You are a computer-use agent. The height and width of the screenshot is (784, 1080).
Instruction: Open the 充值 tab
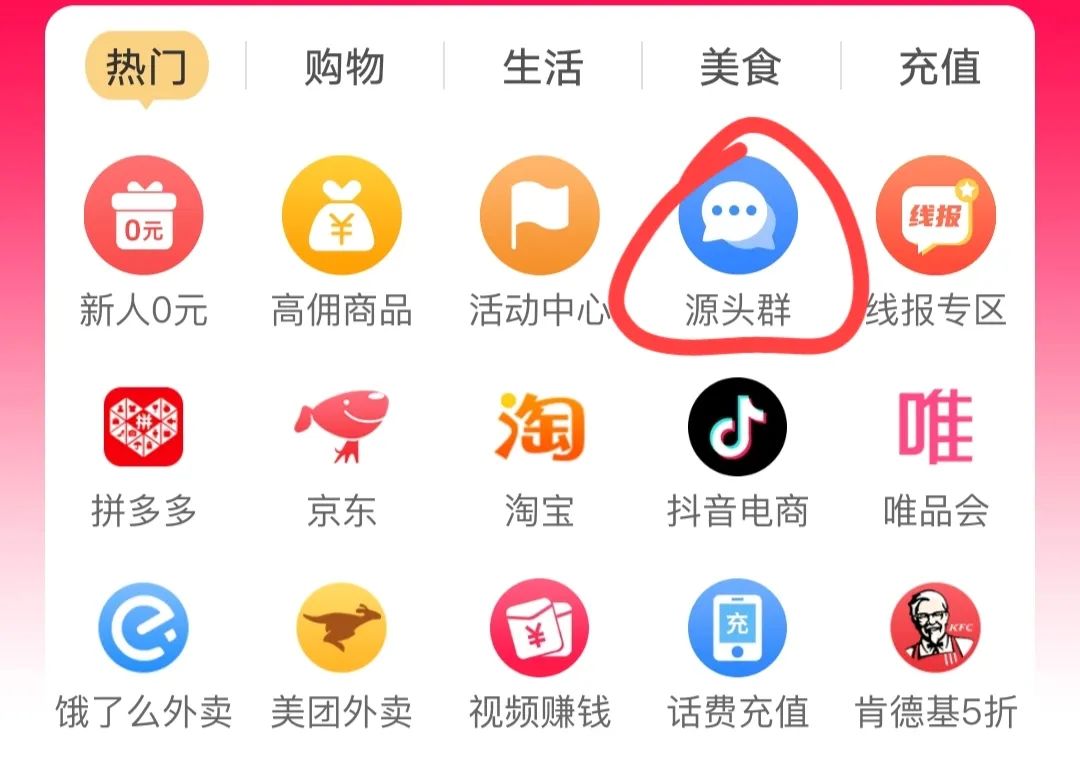pyautogui.click(x=938, y=68)
